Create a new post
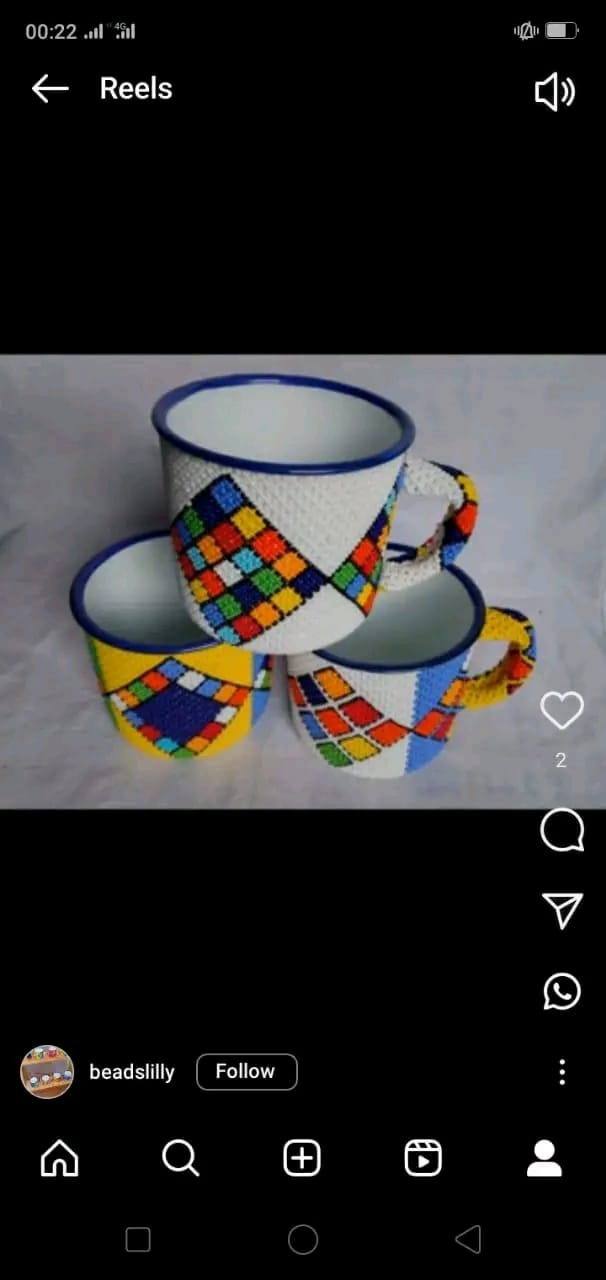Image resolution: width=606 pixels, height=1280 pixels. (x=302, y=1158)
